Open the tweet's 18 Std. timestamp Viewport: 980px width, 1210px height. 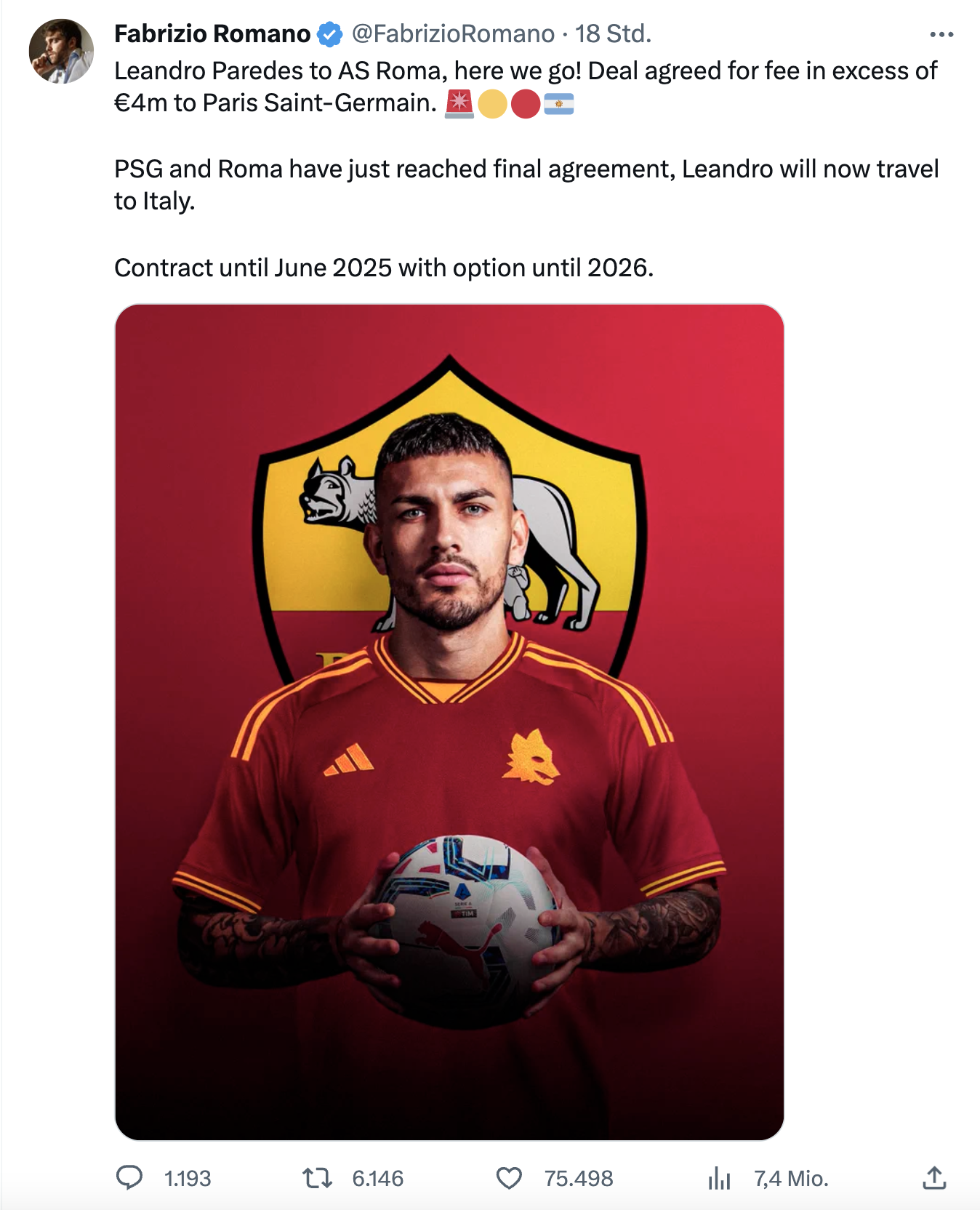(613, 34)
